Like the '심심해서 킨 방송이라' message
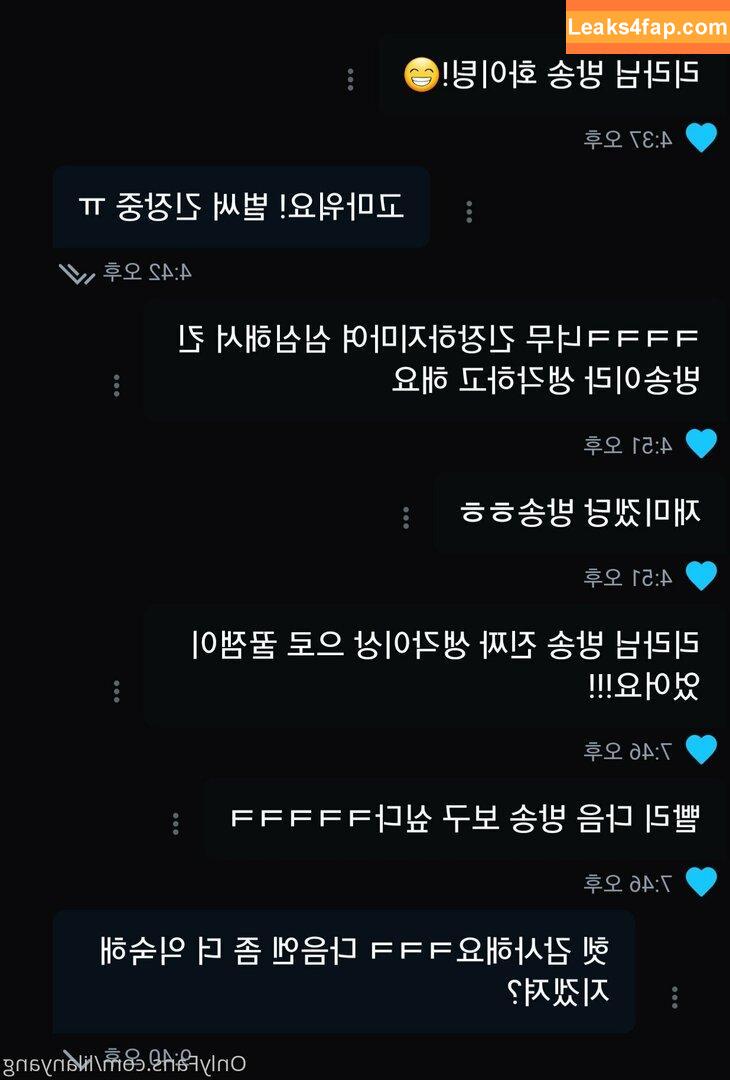This screenshot has height=1080, width=730. (x=701, y=444)
